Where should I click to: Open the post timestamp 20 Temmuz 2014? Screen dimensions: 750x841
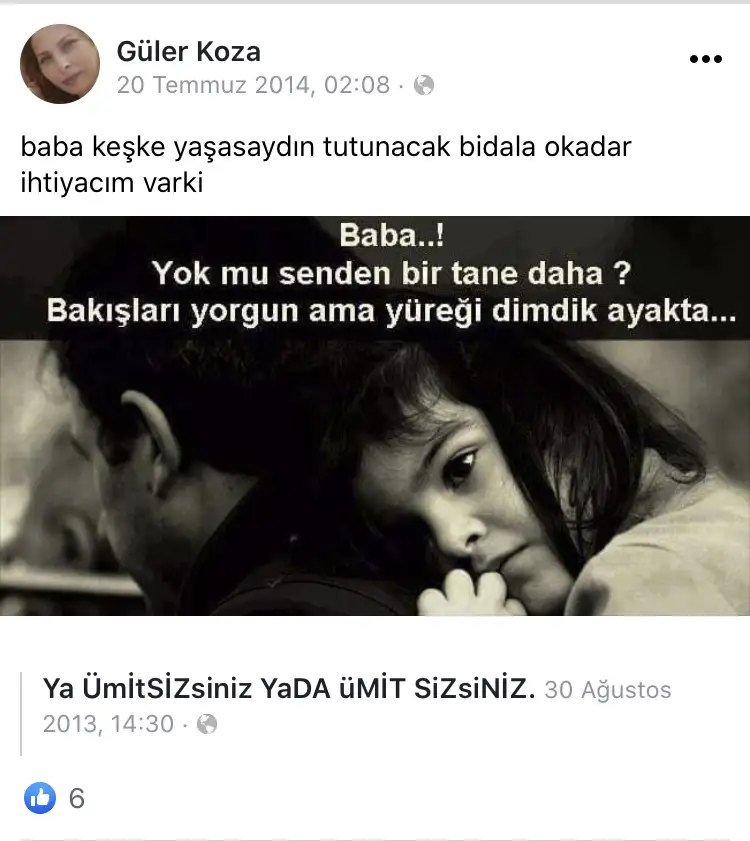point(252,85)
